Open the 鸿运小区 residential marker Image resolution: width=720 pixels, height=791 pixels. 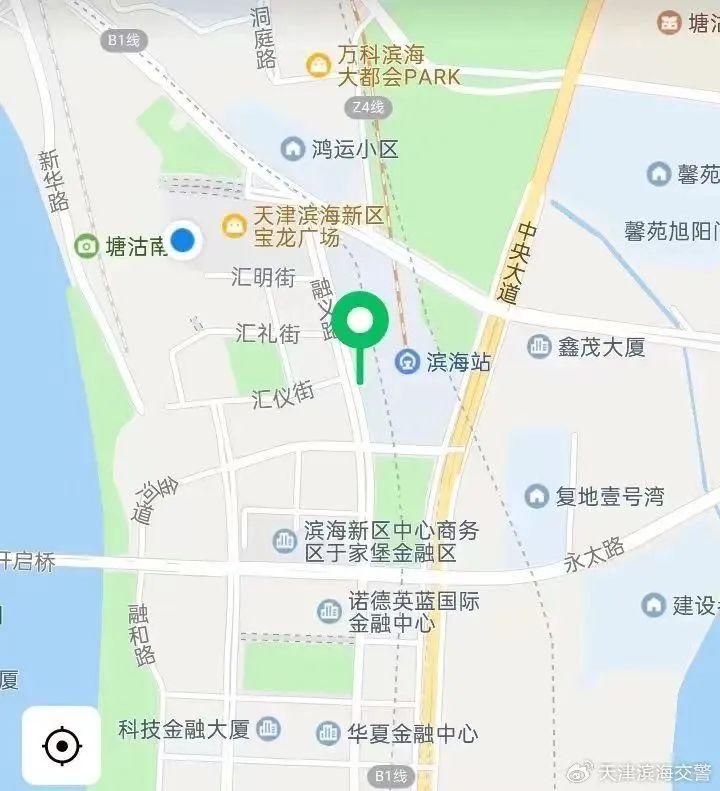tap(293, 150)
